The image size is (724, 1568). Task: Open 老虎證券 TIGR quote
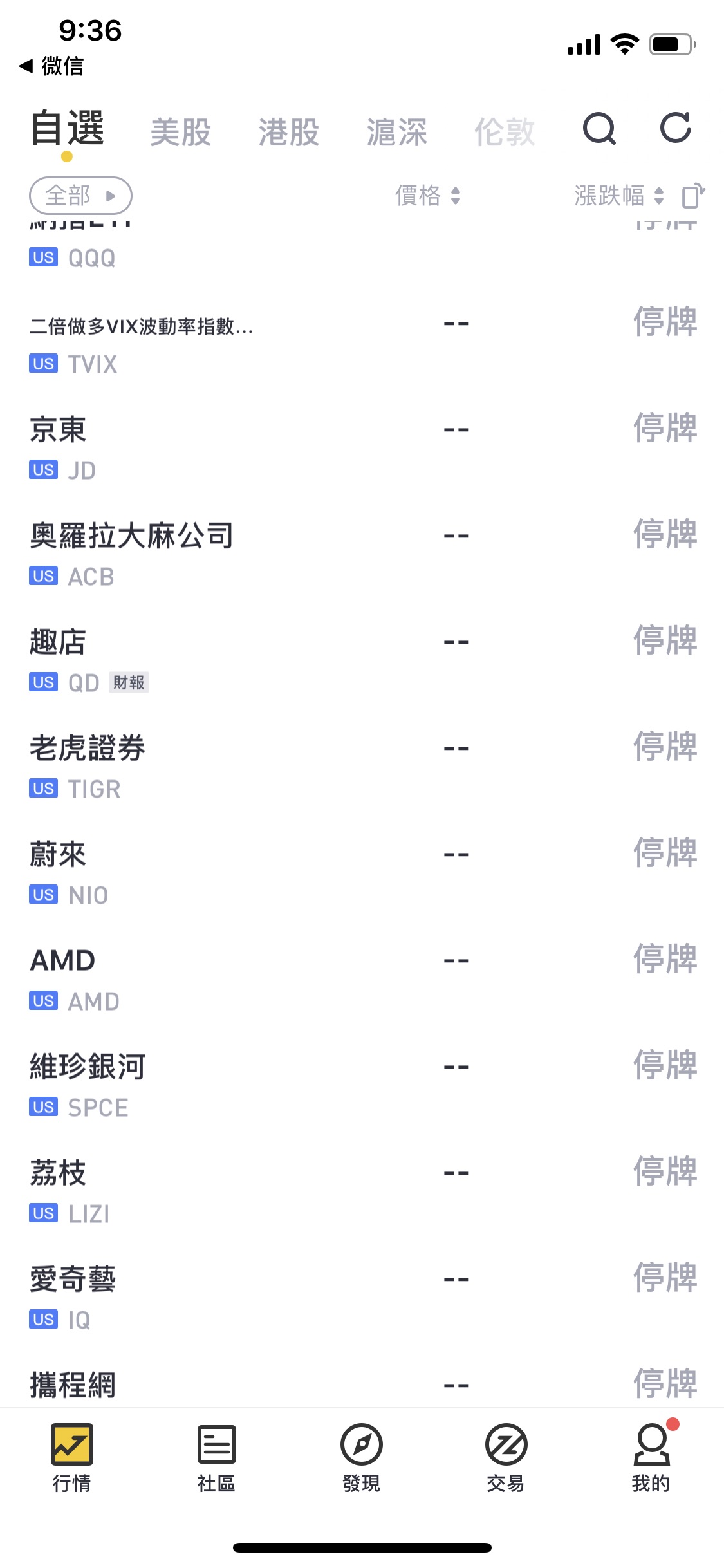[x=362, y=767]
